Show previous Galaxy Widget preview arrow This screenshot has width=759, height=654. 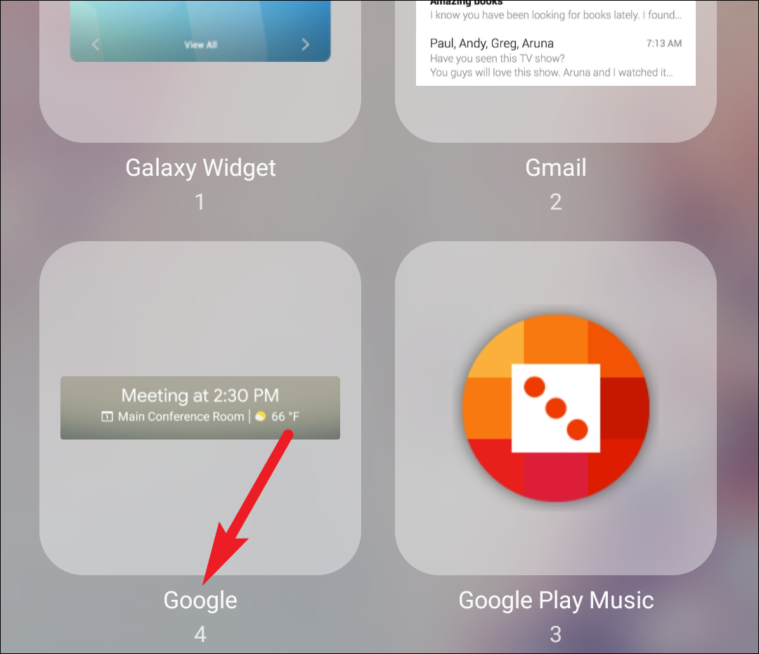(96, 44)
